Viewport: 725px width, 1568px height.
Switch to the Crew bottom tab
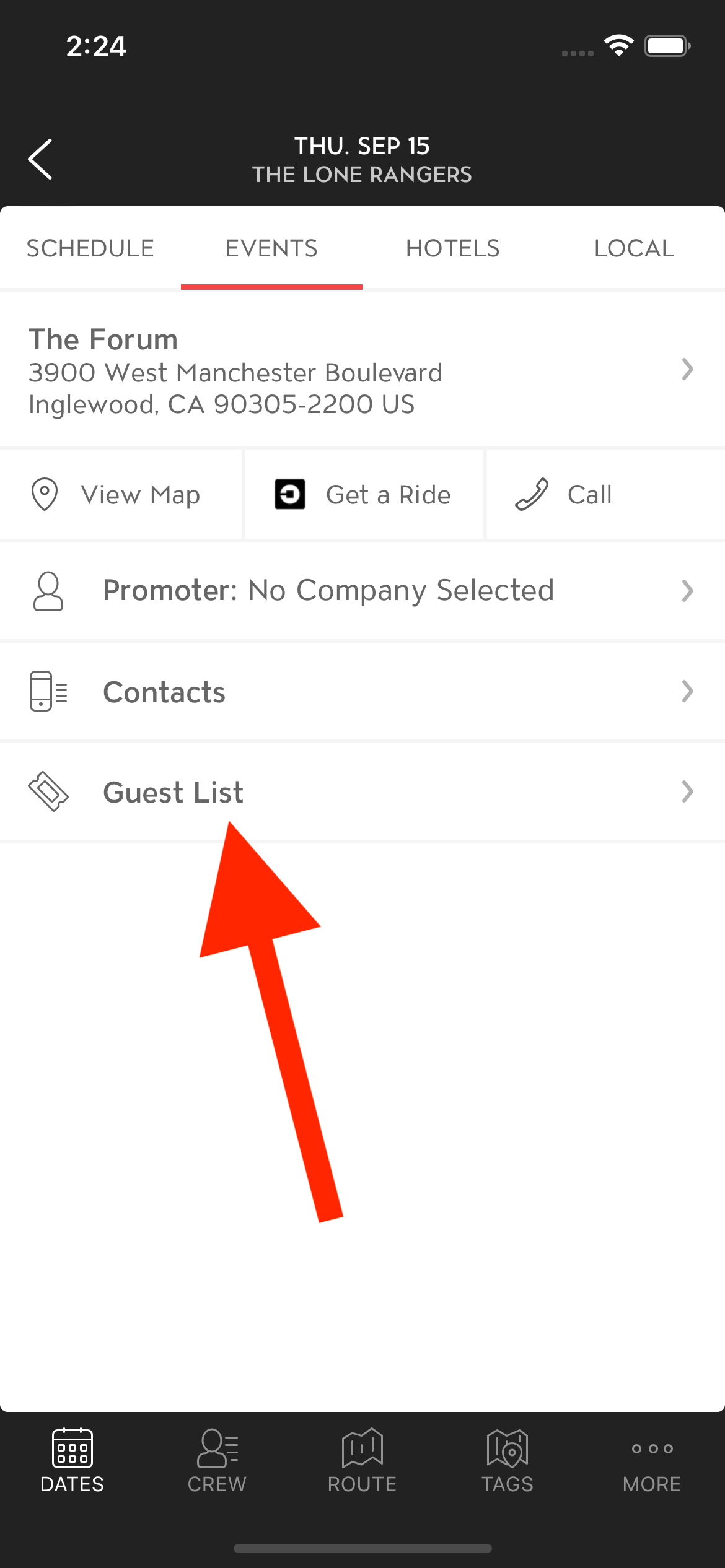pyautogui.click(x=217, y=1461)
